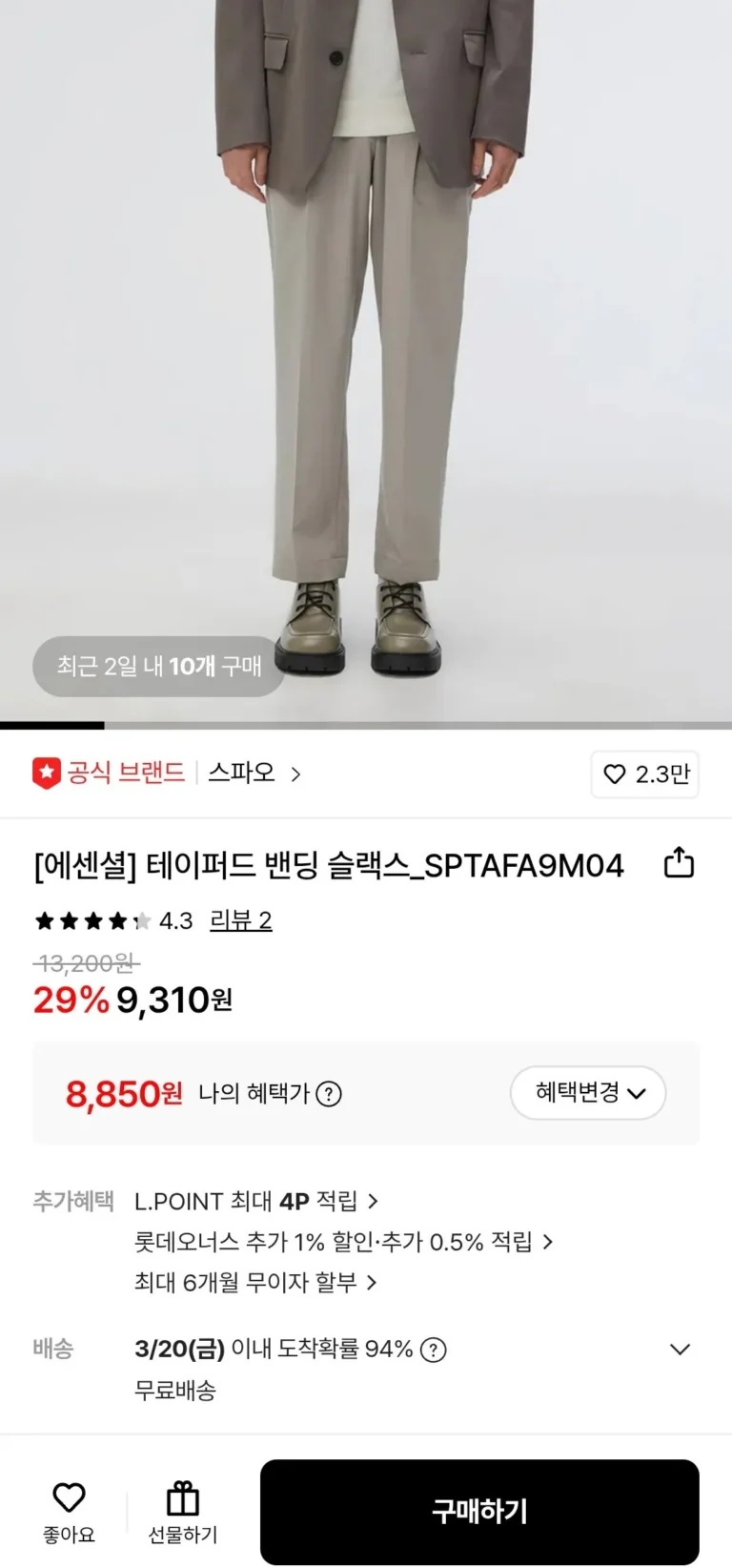The image size is (732, 1568).
Task: Open the 스파오 official brand page
Action: tap(254, 773)
